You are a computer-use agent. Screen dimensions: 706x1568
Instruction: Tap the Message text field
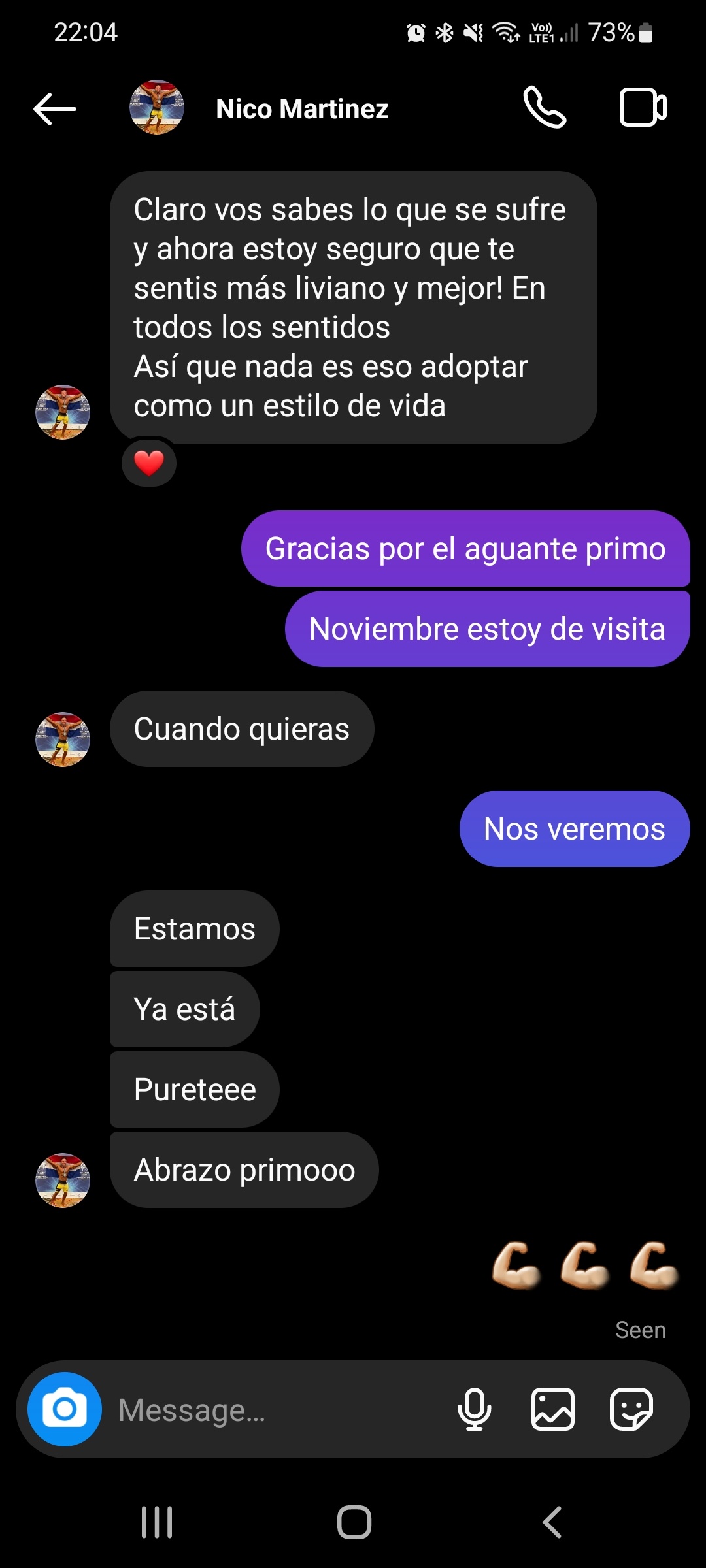[x=275, y=1410]
